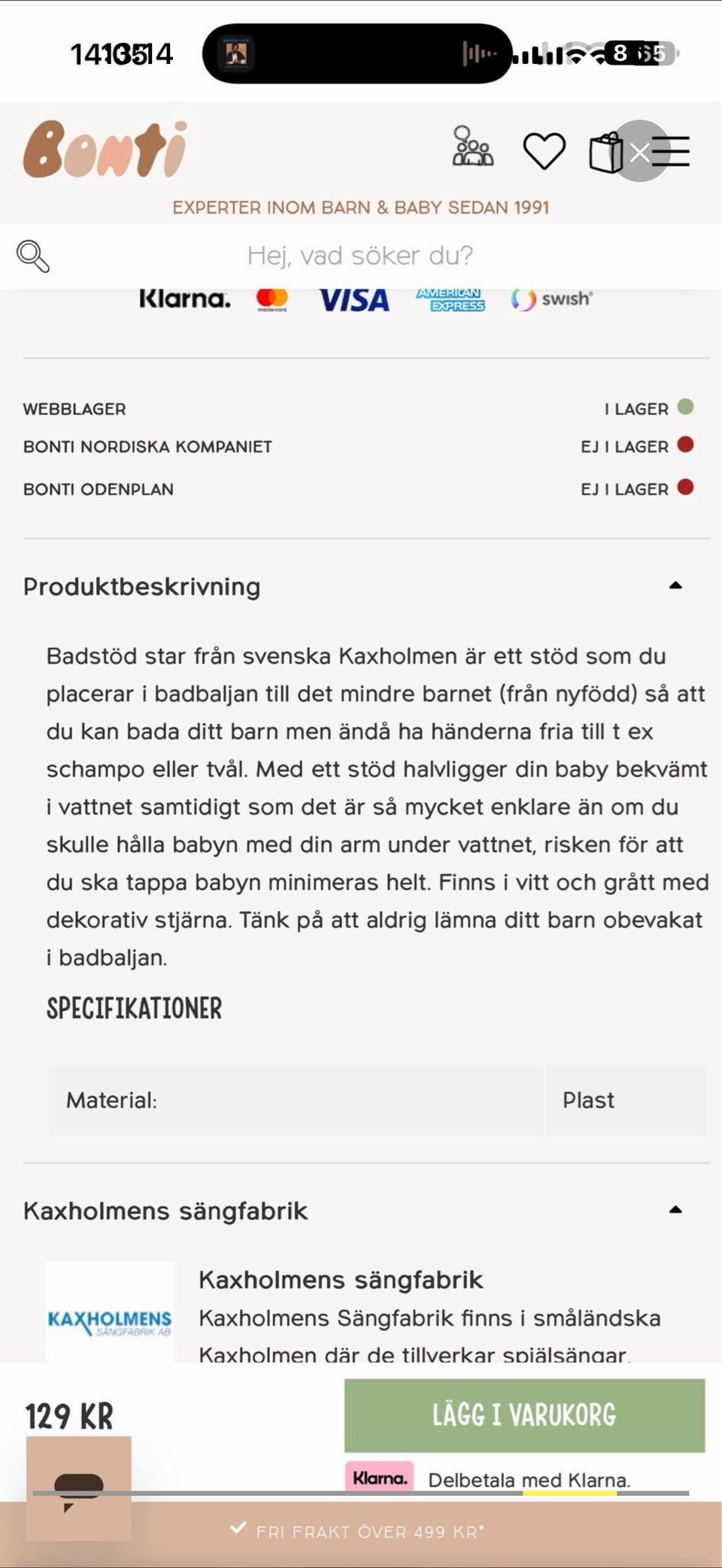
Task: Open the wishlist heart icon
Action: pos(543,150)
